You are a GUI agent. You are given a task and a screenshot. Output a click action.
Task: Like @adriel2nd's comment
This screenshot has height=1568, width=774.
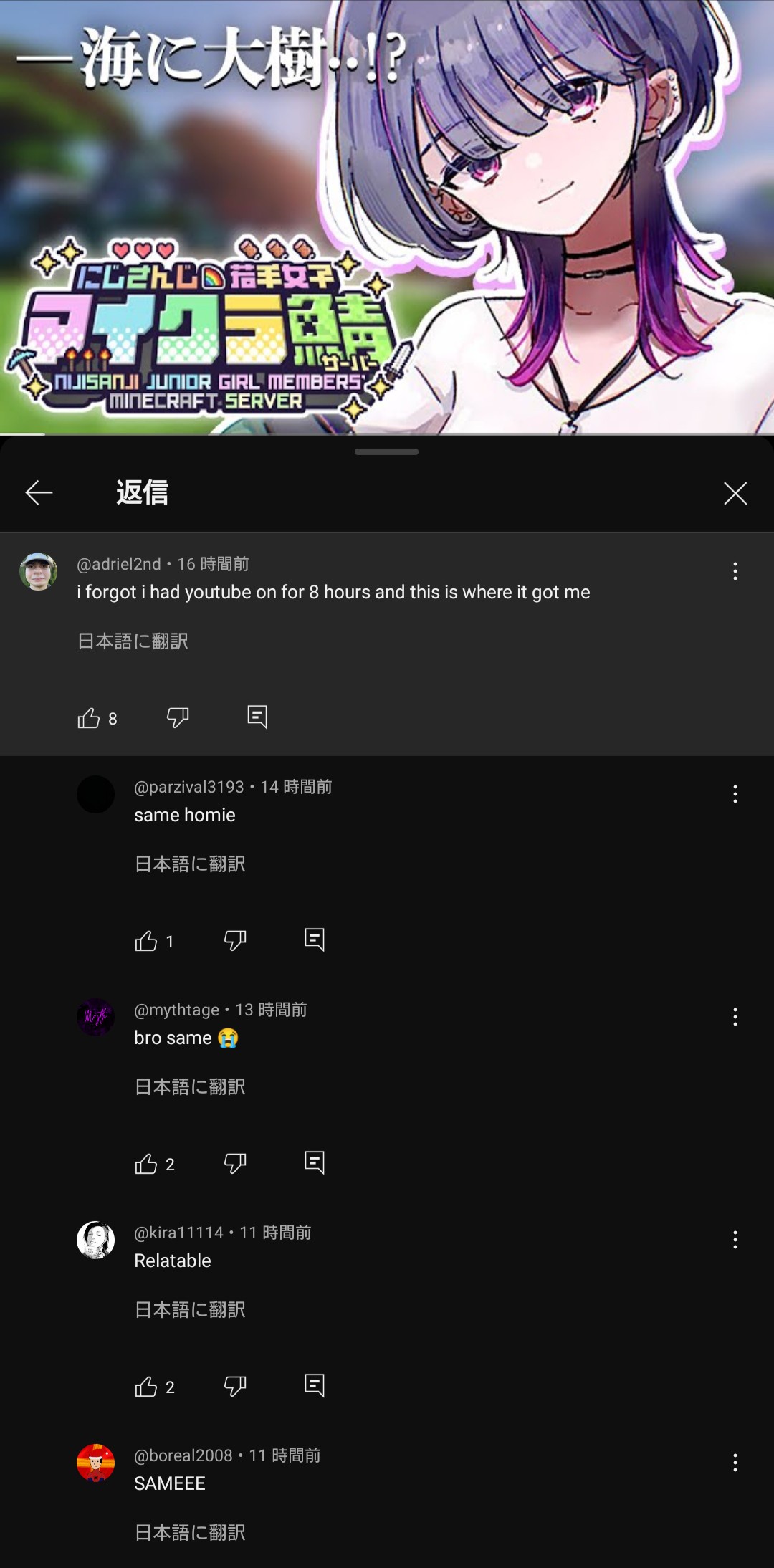pos(89,718)
